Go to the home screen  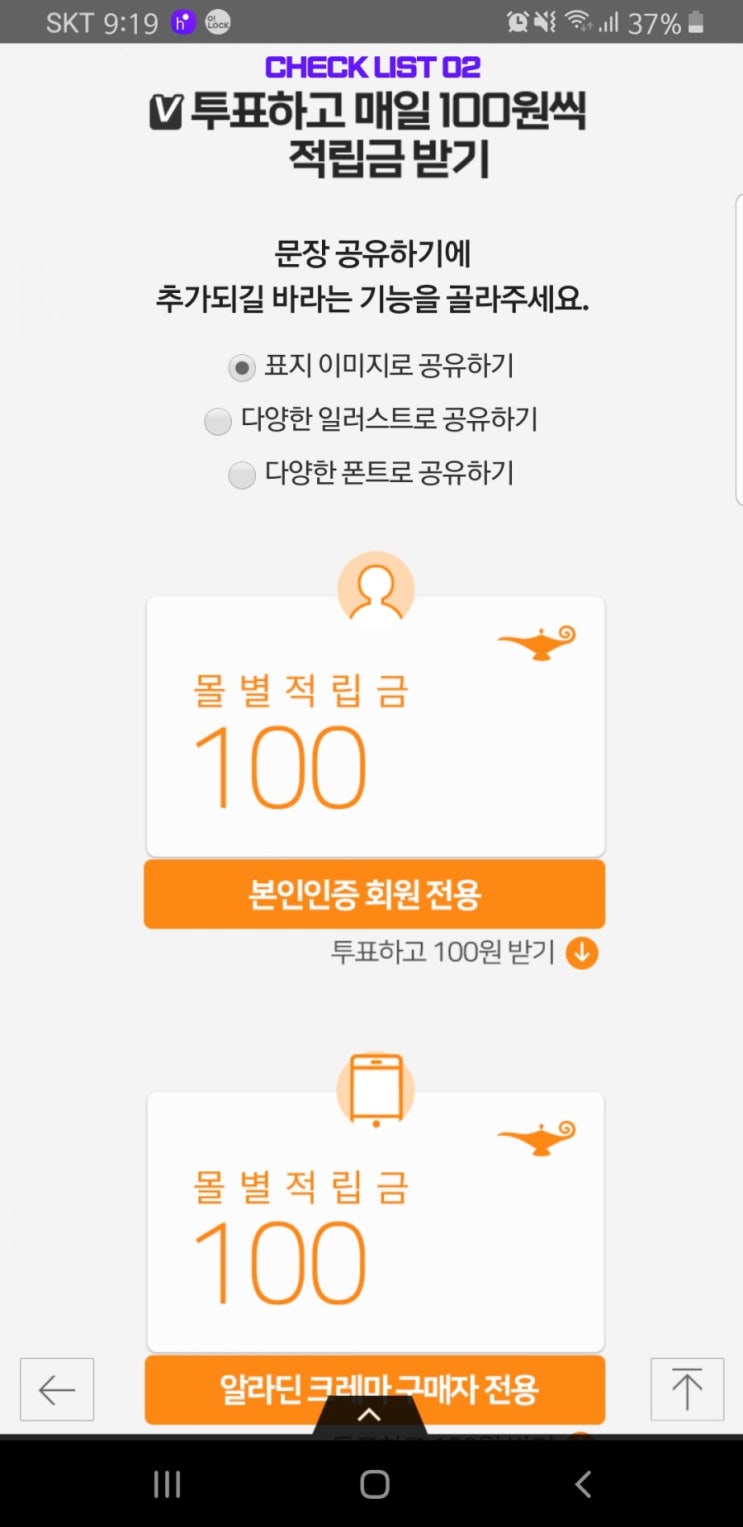coord(374,1484)
